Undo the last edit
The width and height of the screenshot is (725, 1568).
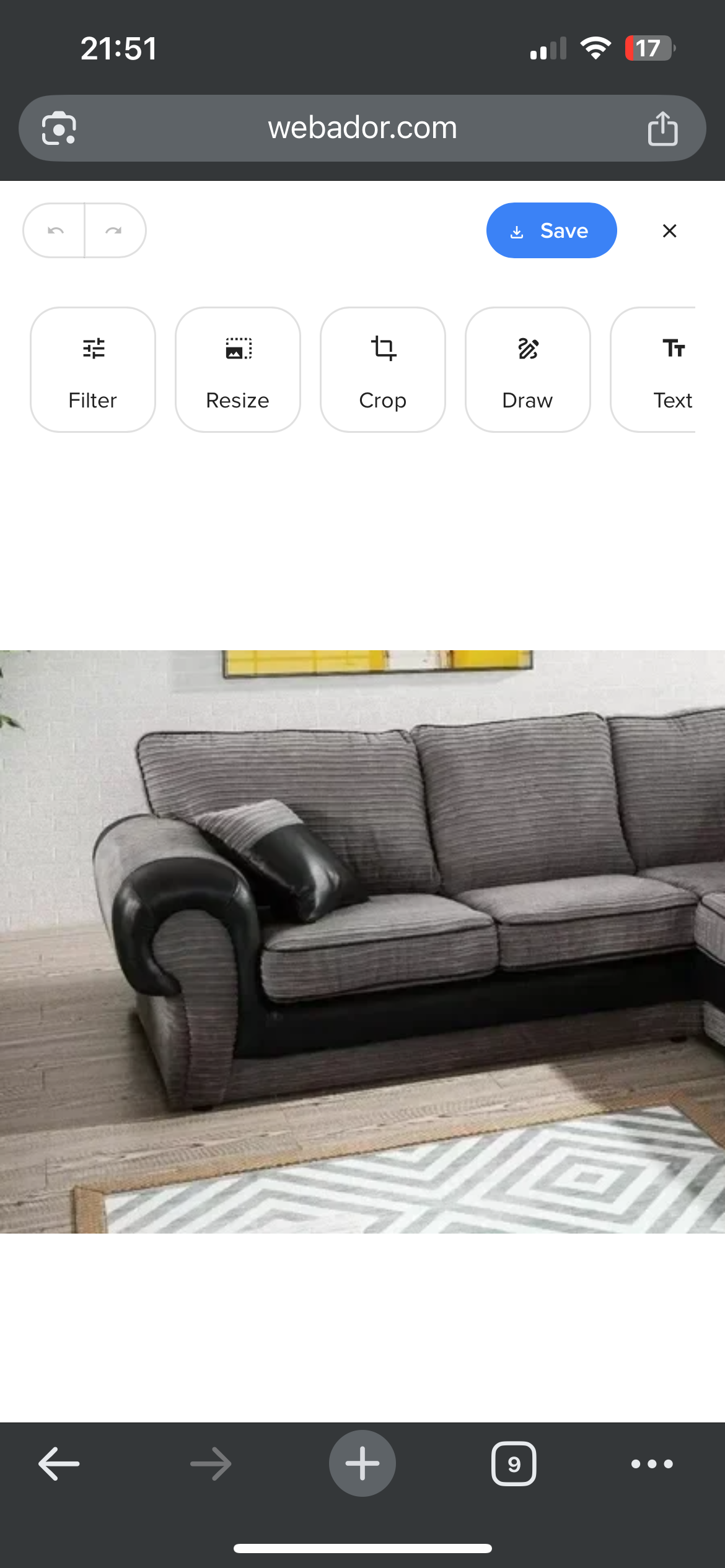coord(55,230)
